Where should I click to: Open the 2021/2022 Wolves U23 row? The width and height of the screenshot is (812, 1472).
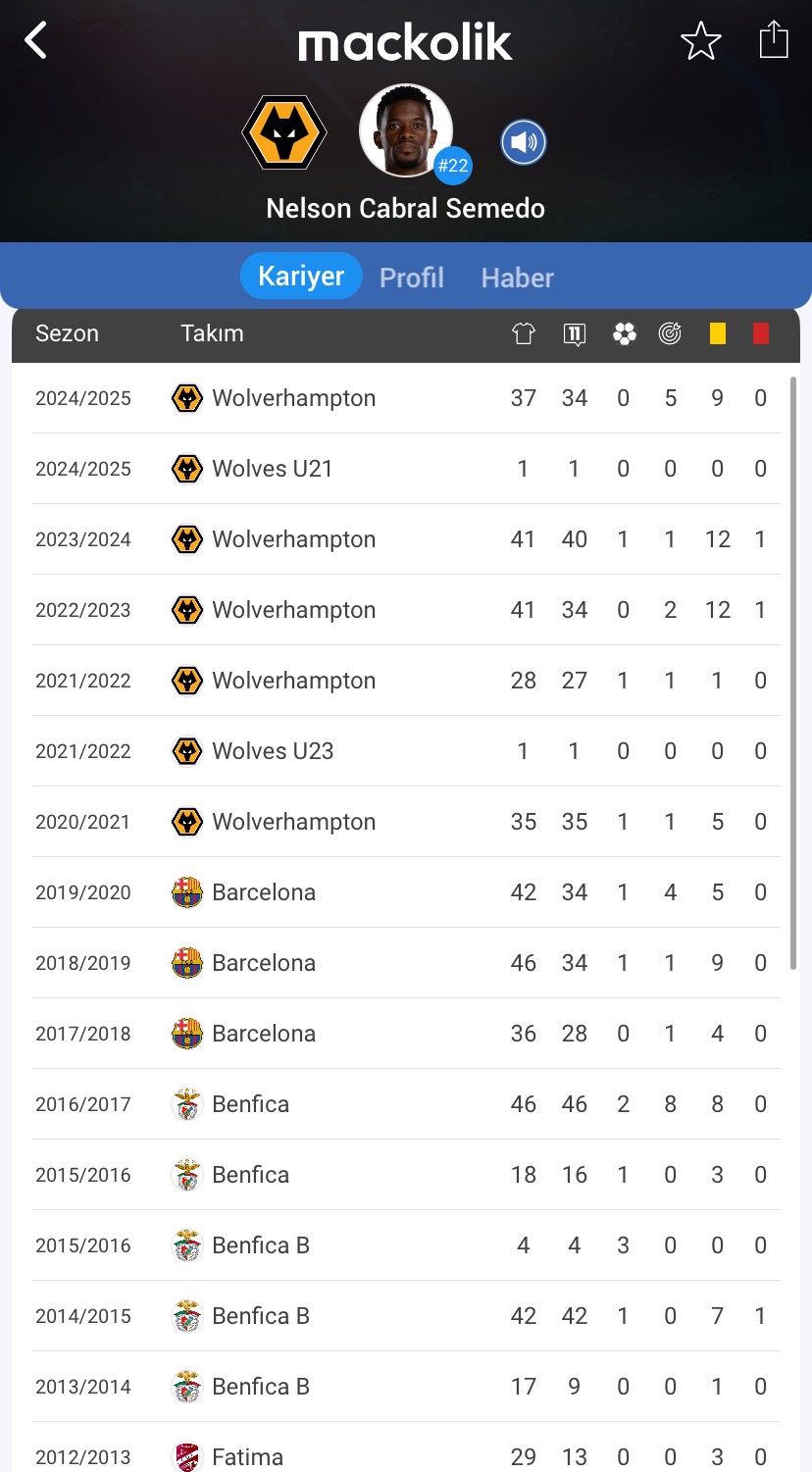coord(406,751)
